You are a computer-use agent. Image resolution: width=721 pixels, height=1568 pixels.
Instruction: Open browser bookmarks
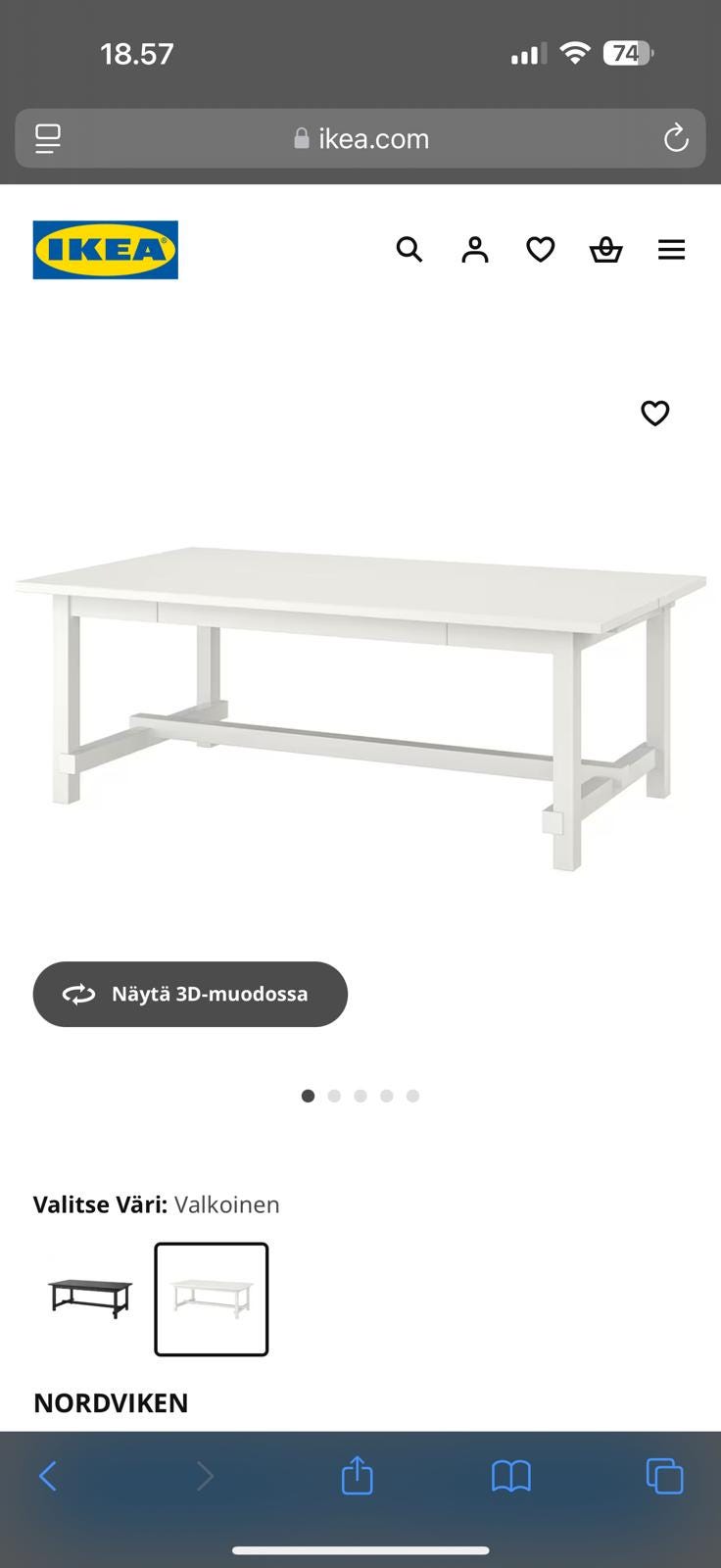[x=511, y=1476]
